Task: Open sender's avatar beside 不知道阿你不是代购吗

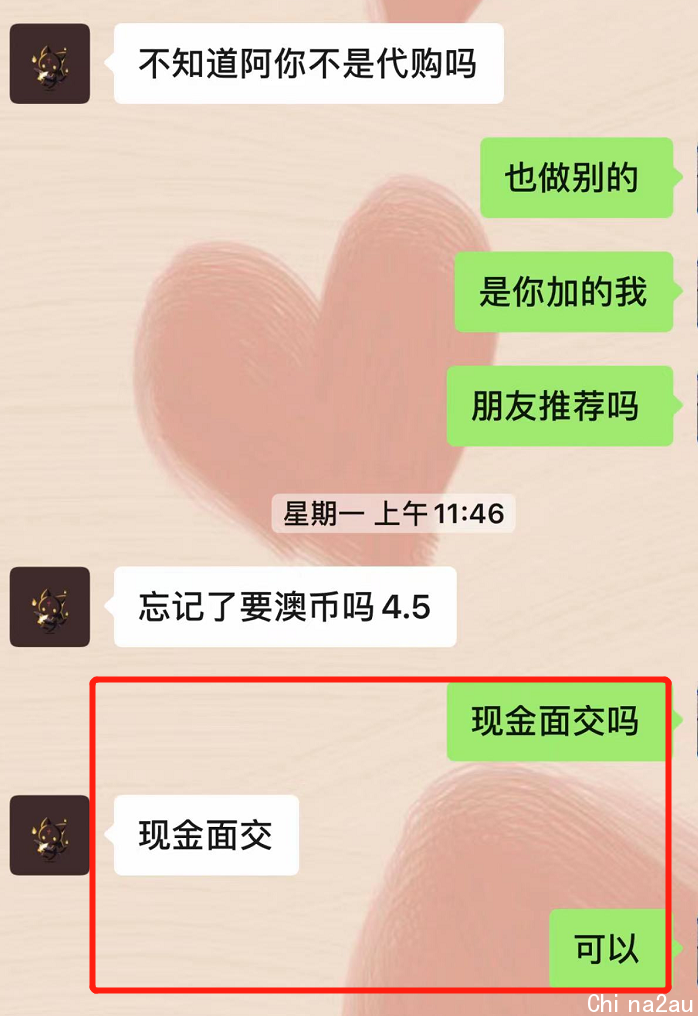Action: click(x=50, y=64)
